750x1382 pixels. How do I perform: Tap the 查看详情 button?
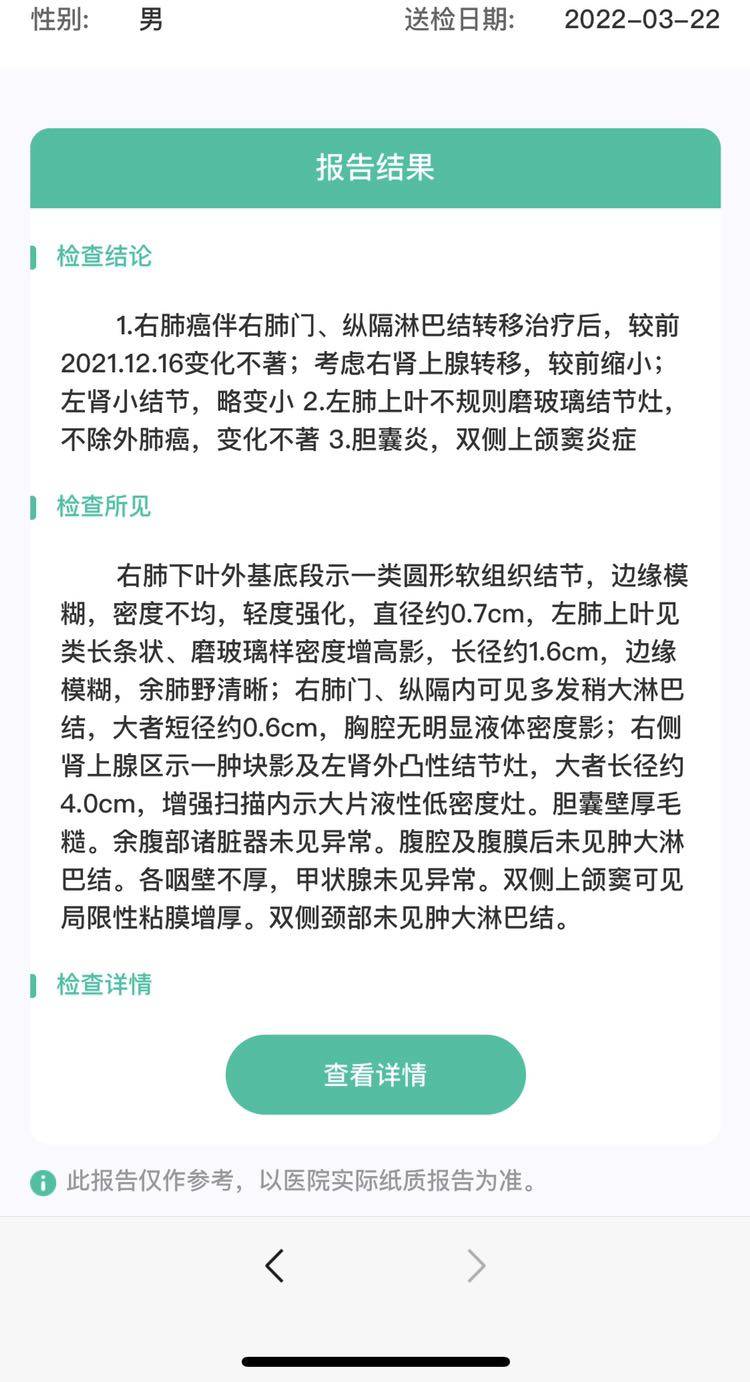tap(375, 1074)
